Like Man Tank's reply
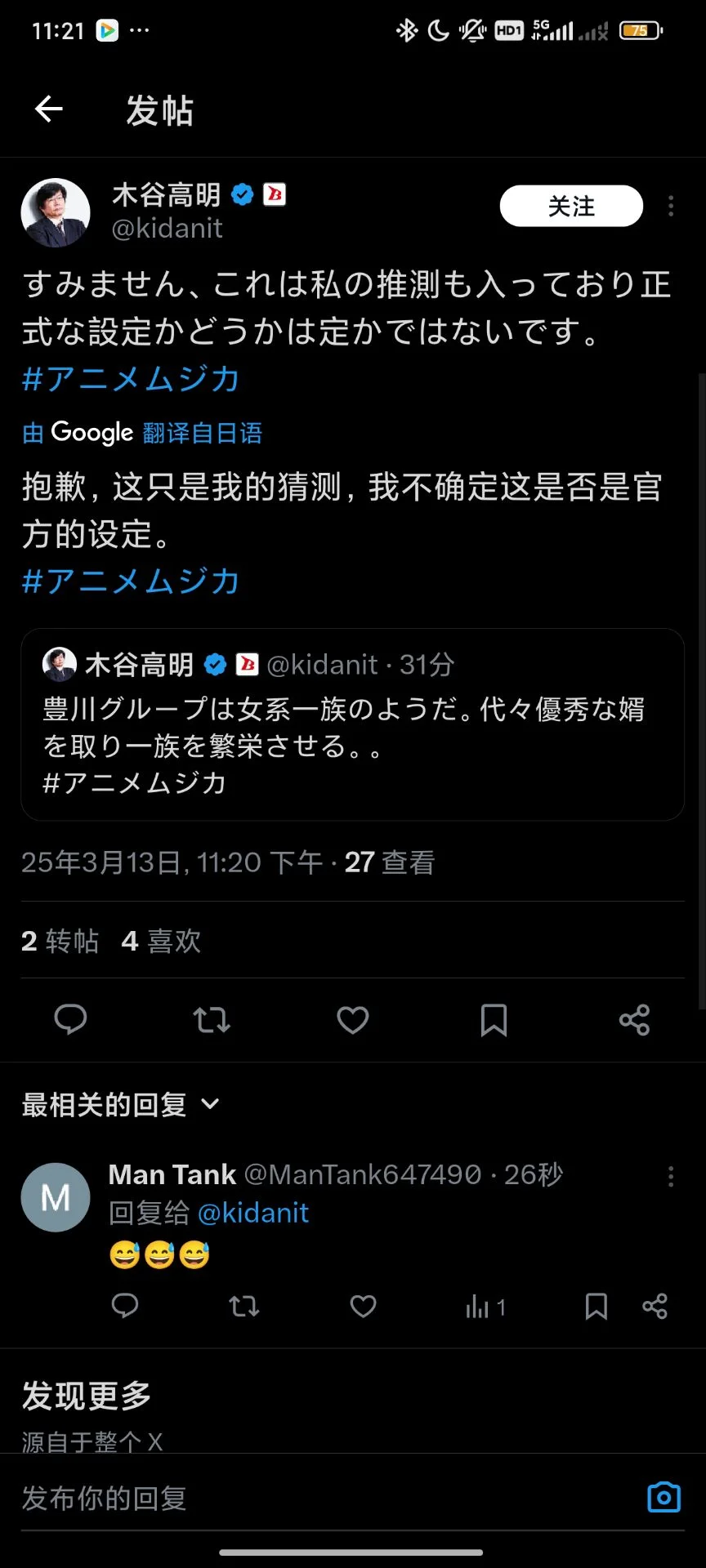The height and width of the screenshot is (1568, 706). (x=363, y=1307)
